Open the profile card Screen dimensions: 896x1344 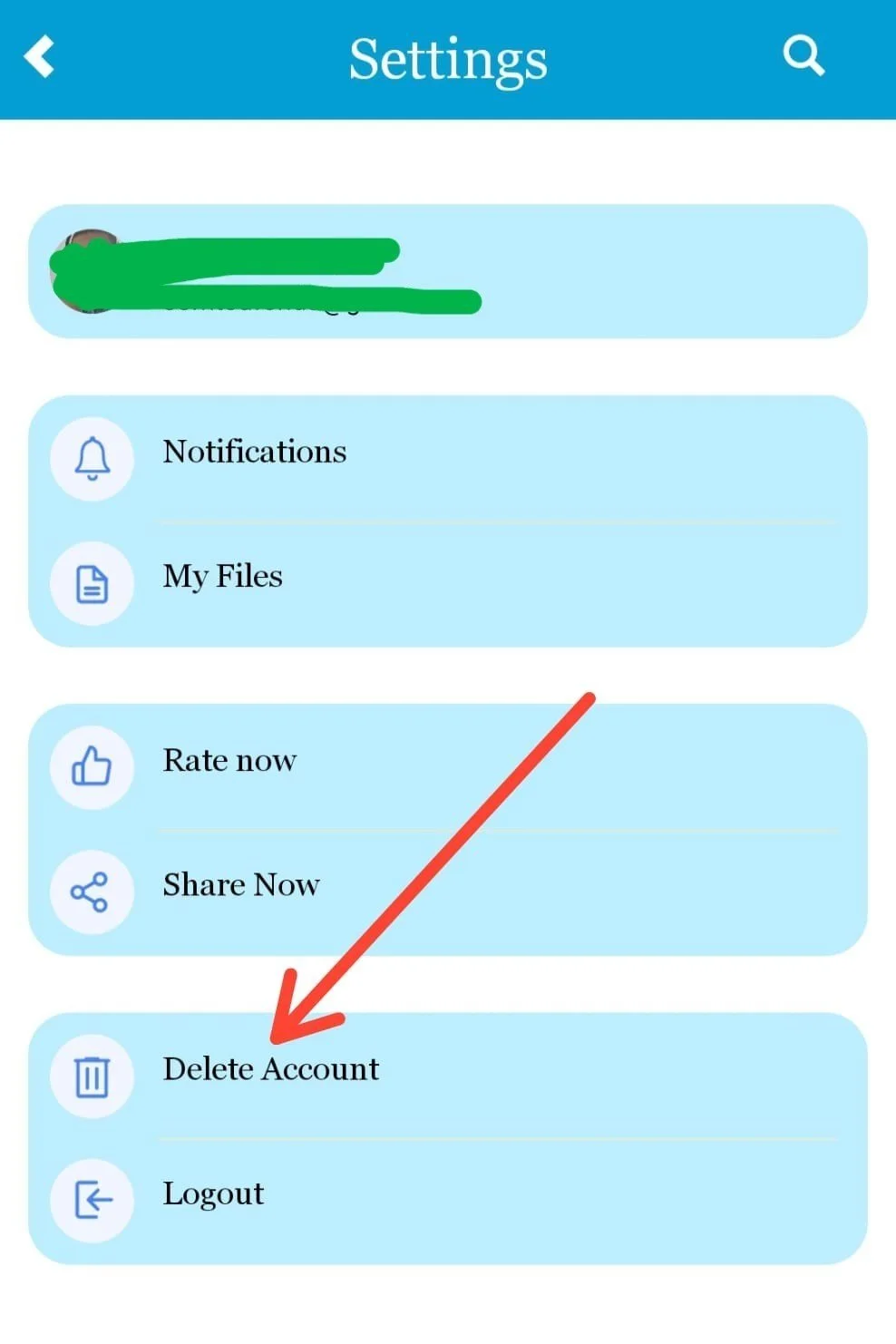448,271
